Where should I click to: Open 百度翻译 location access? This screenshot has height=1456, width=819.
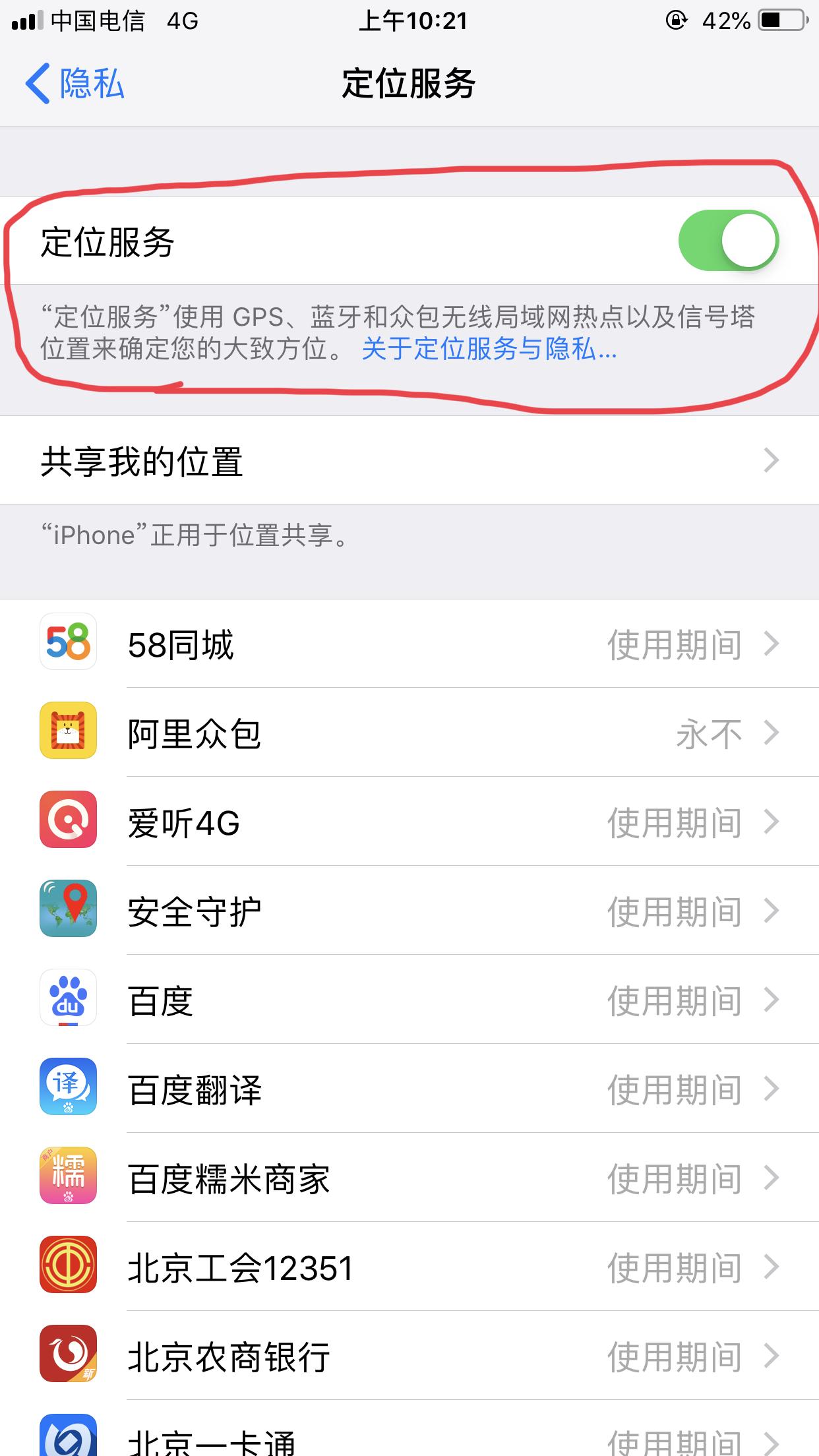pos(409,1089)
